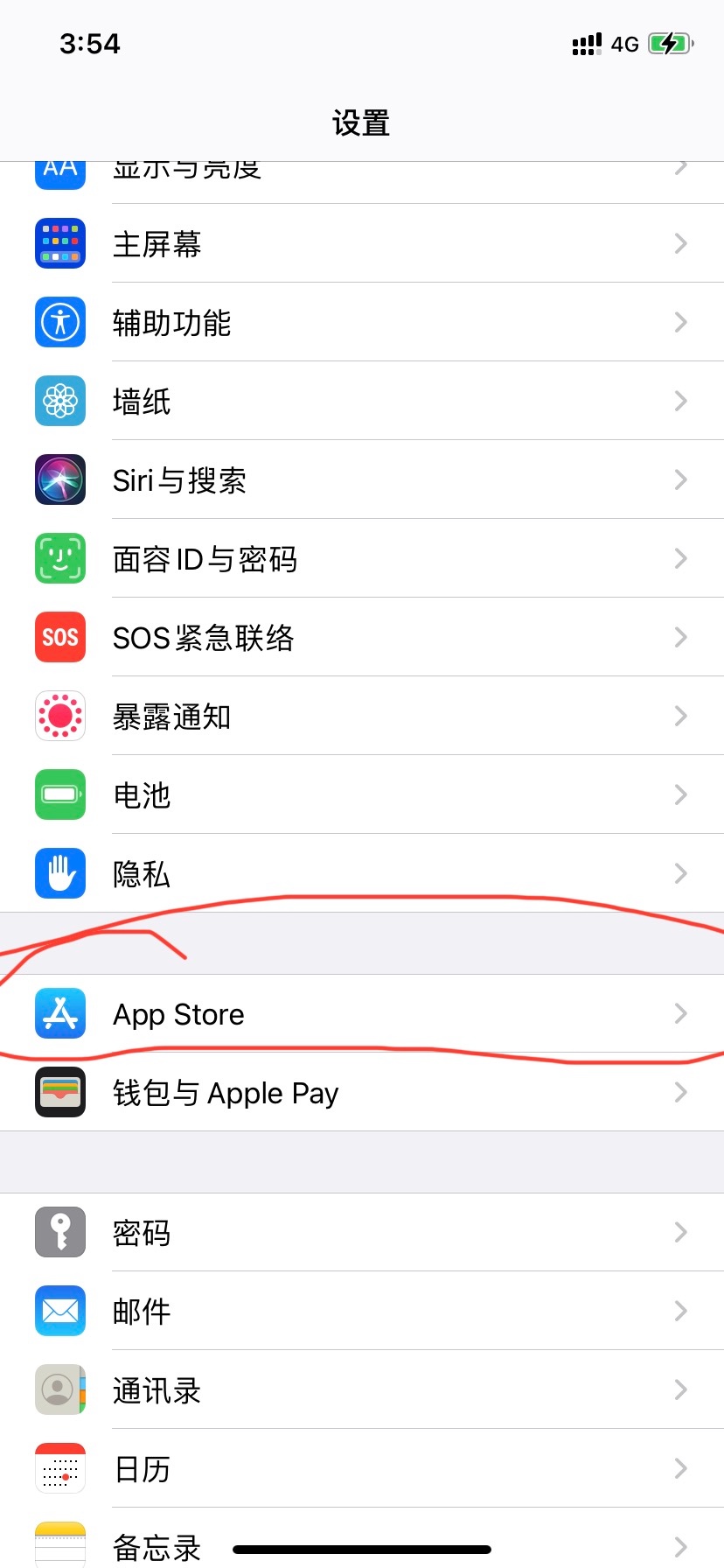Select the 密码 passwords row
Screen dimensions: 724x1568
pyautogui.click(x=362, y=1232)
